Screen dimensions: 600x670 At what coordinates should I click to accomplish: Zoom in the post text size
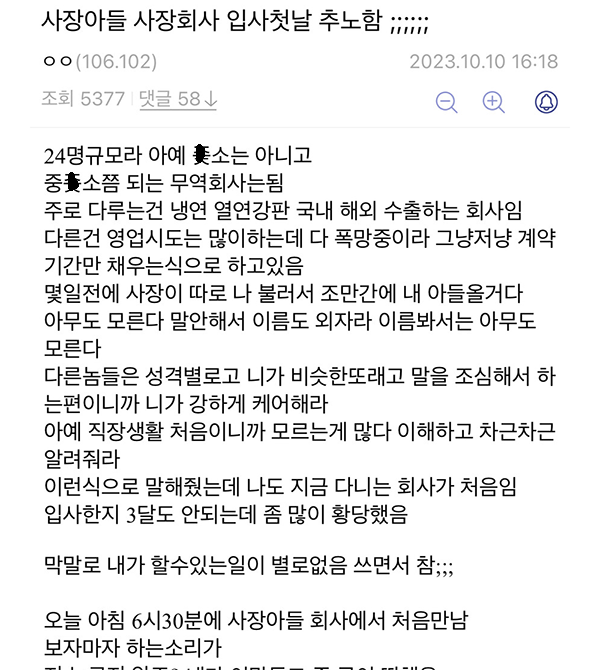coord(493,101)
